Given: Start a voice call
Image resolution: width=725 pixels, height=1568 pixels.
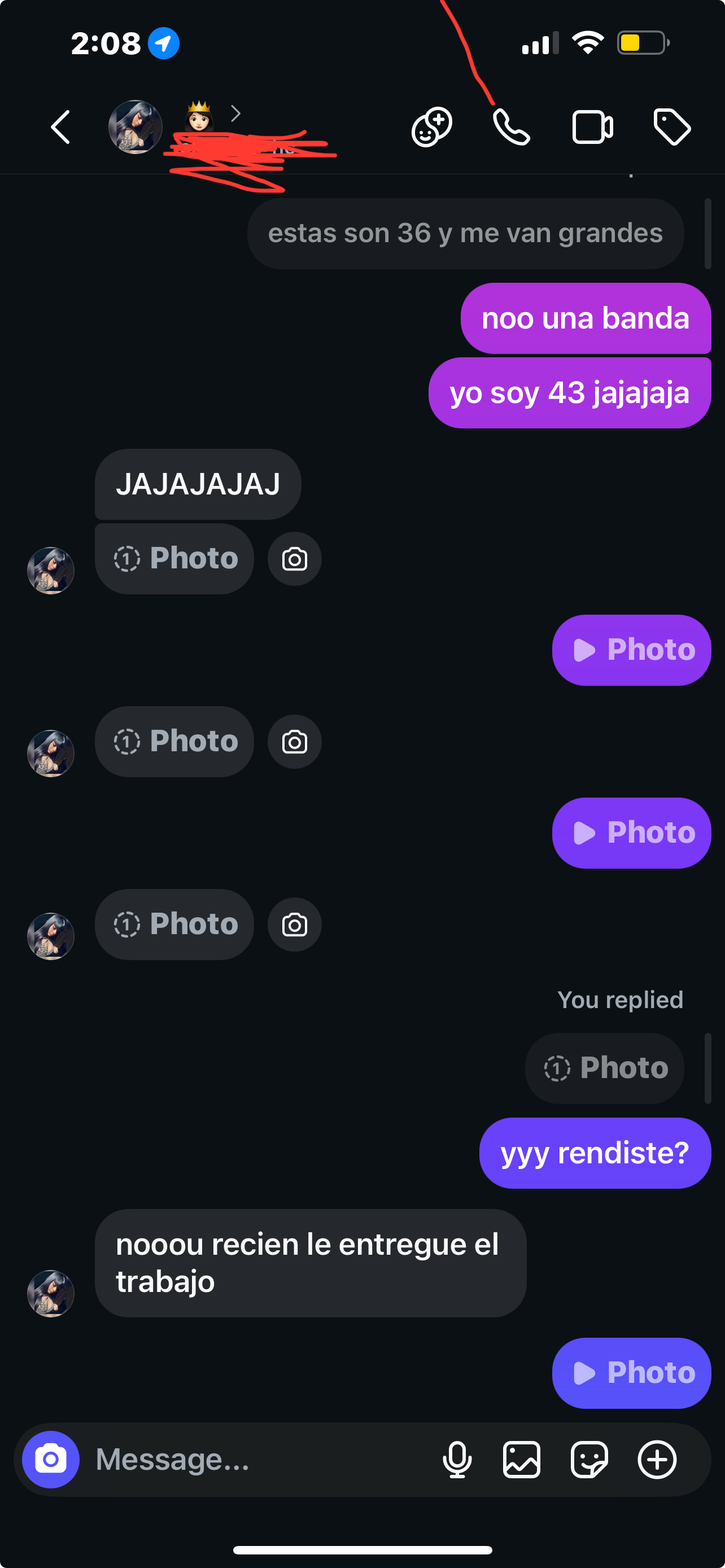Looking at the screenshot, I should click(511, 127).
